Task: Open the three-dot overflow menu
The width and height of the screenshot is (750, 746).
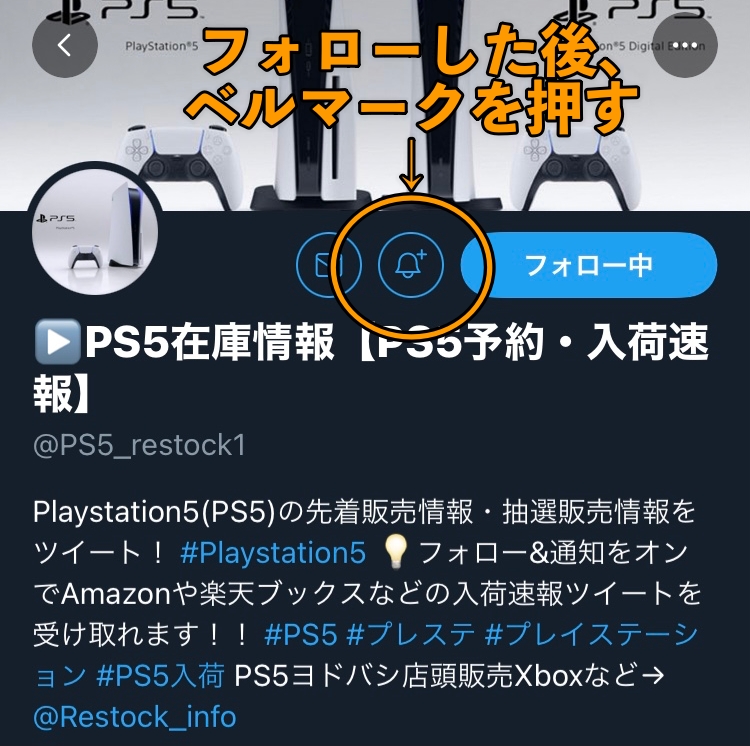Action: point(685,46)
